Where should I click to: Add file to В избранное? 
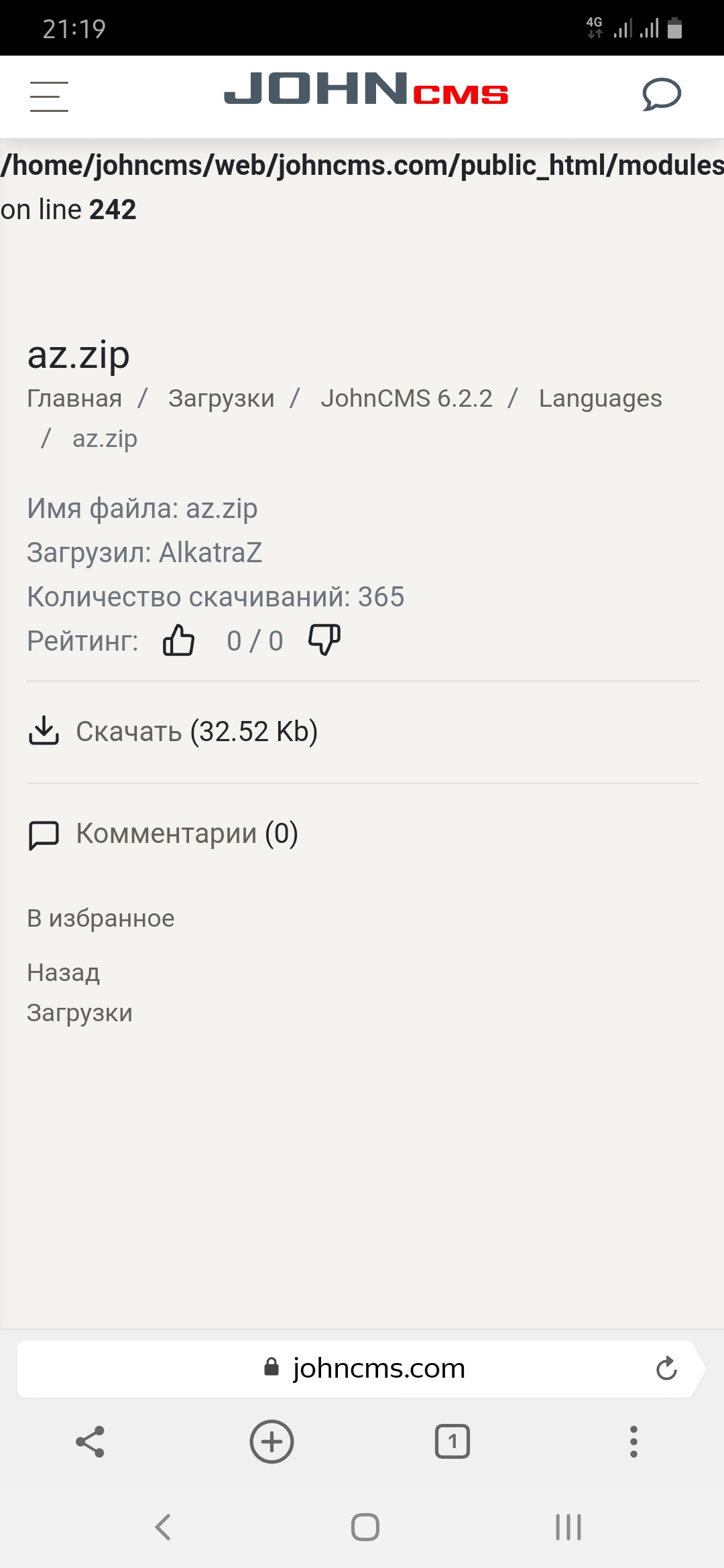(x=101, y=919)
